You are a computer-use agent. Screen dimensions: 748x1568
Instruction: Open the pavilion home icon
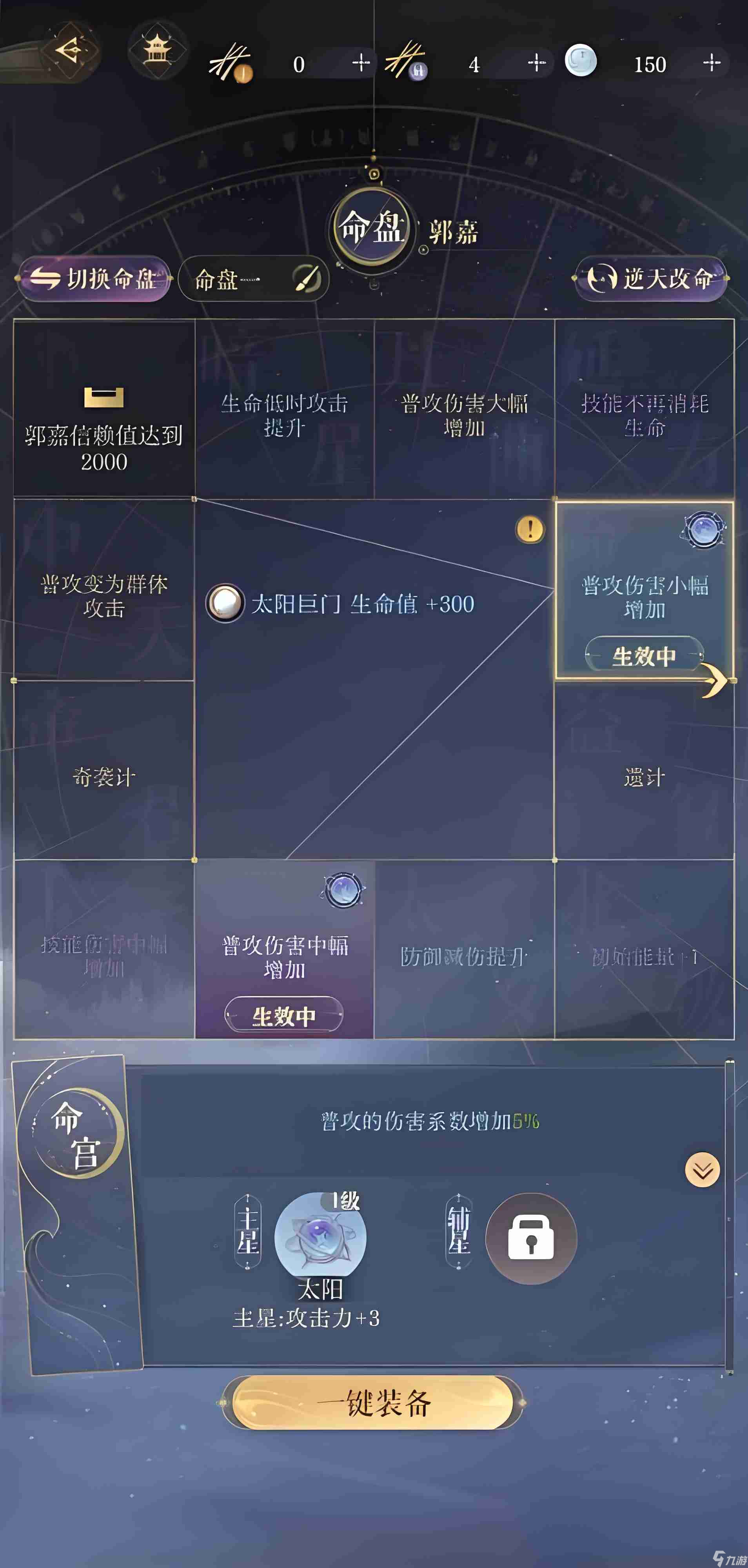157,49
